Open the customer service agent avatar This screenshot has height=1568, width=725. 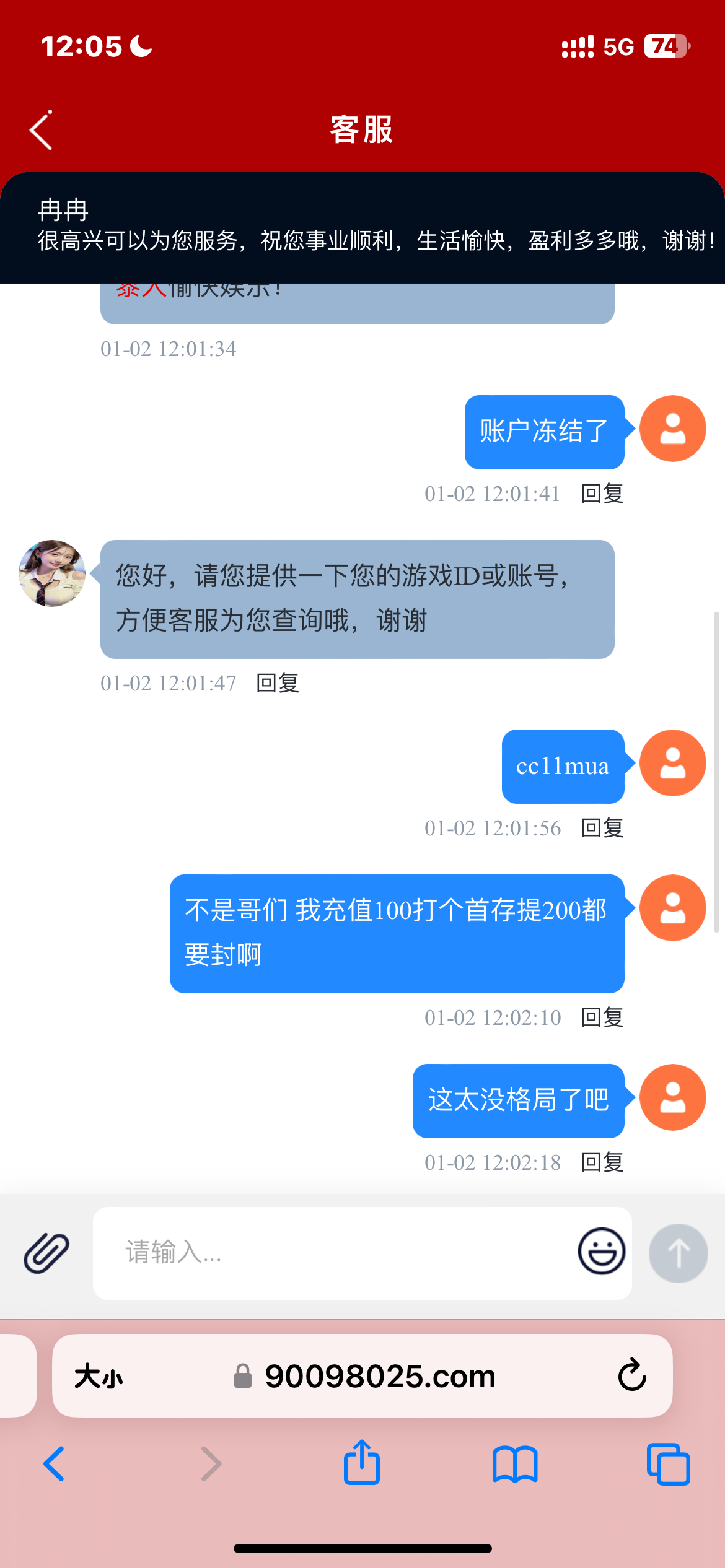pos(52,573)
